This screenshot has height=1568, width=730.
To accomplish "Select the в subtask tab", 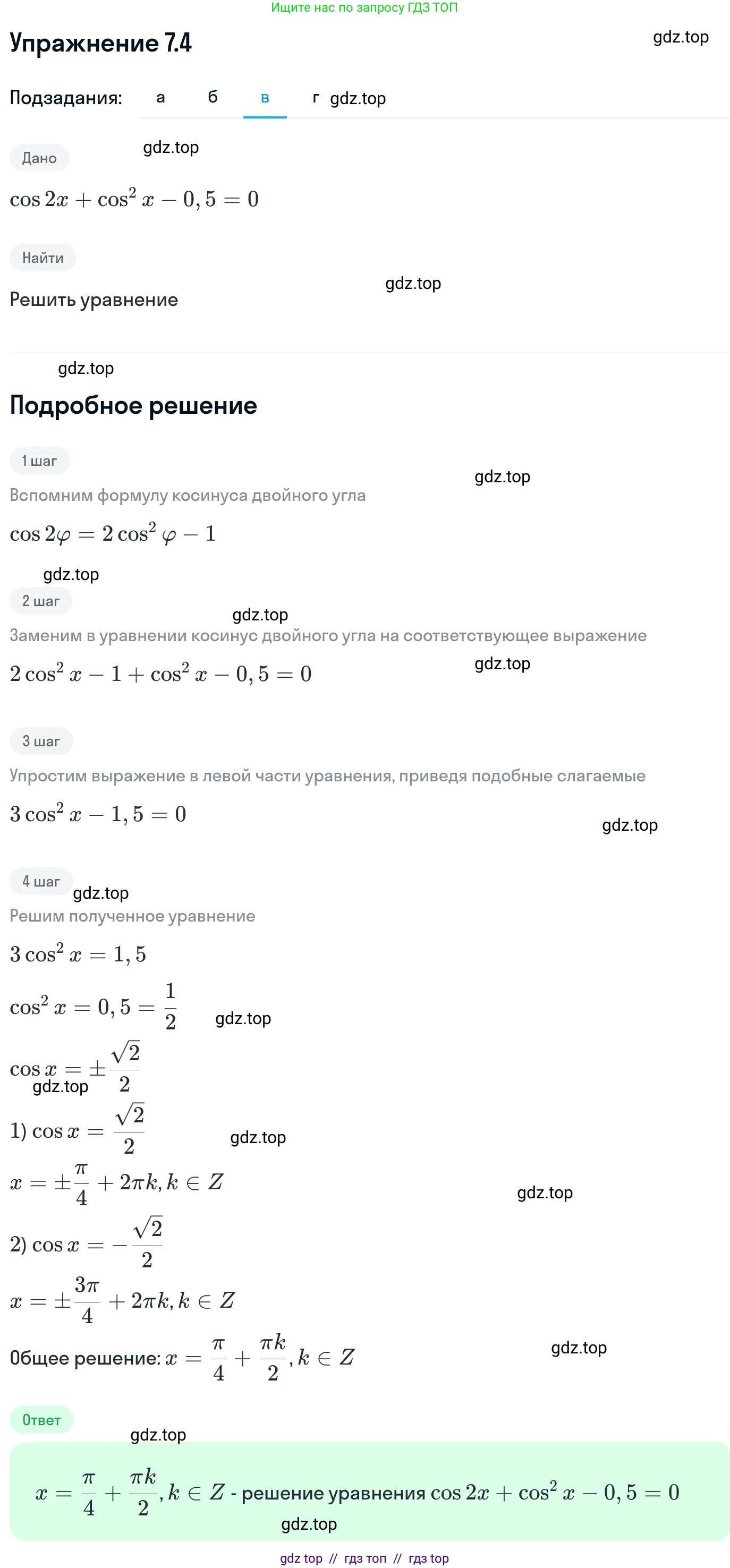I will (265, 97).
